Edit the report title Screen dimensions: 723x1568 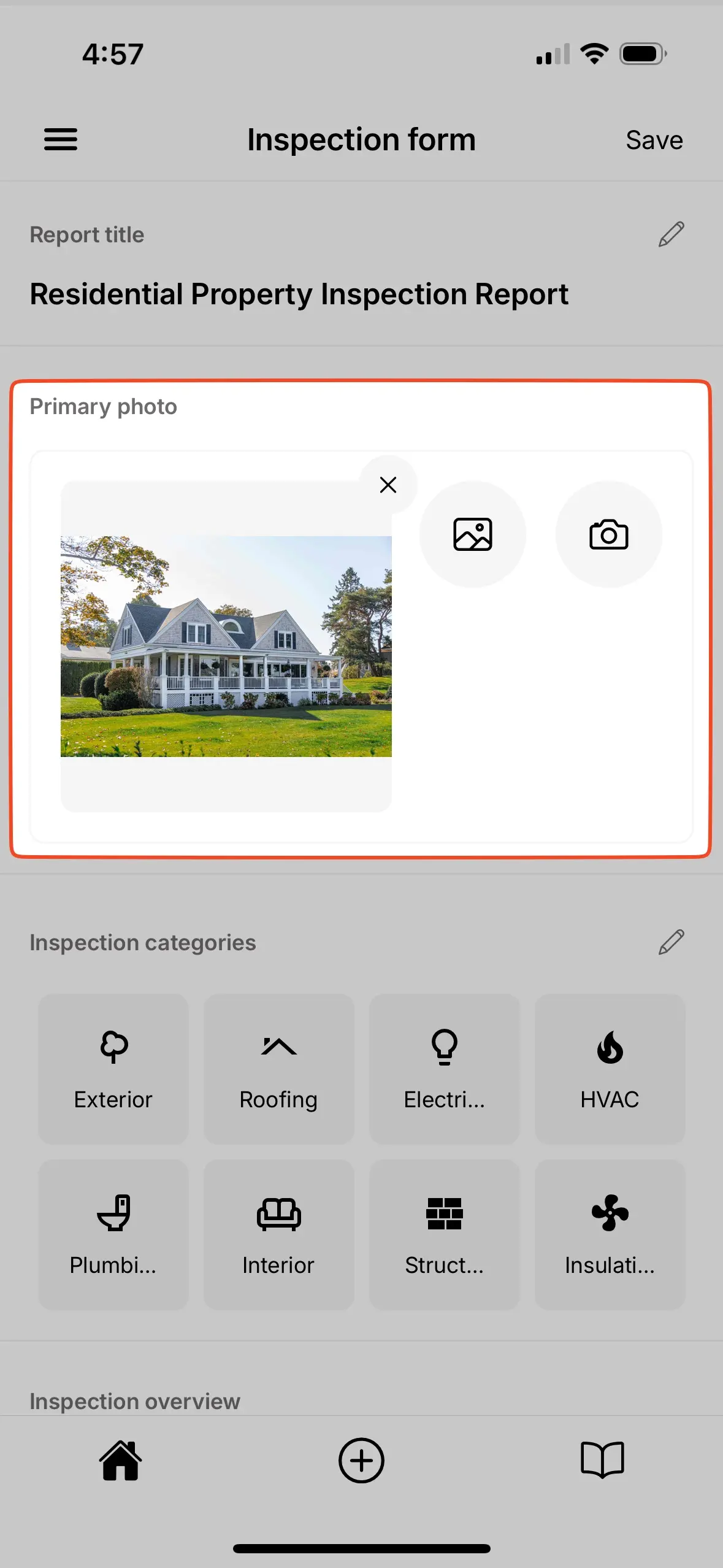pos(671,234)
